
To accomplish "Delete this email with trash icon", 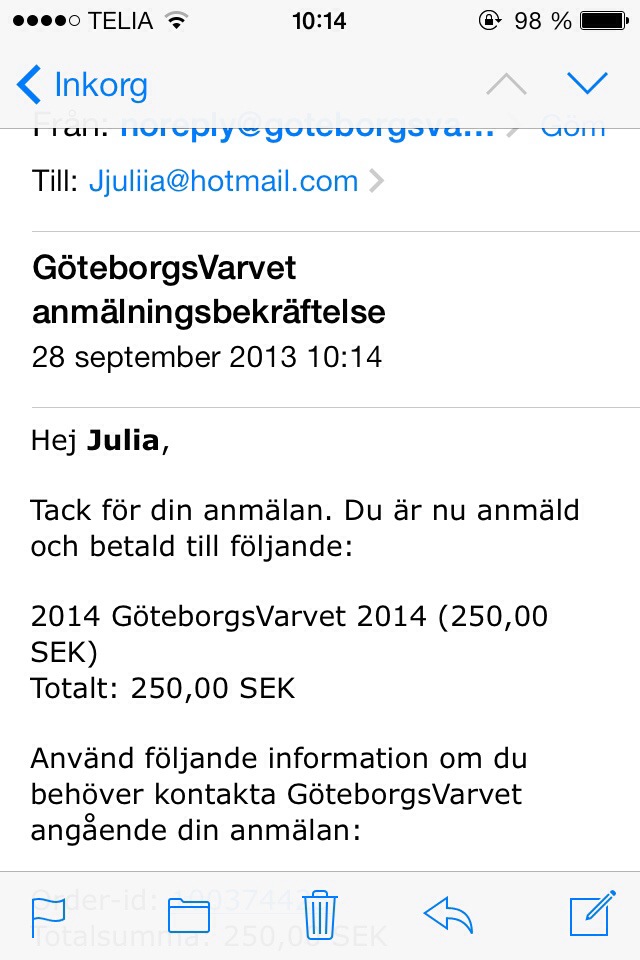I will click(x=319, y=912).
